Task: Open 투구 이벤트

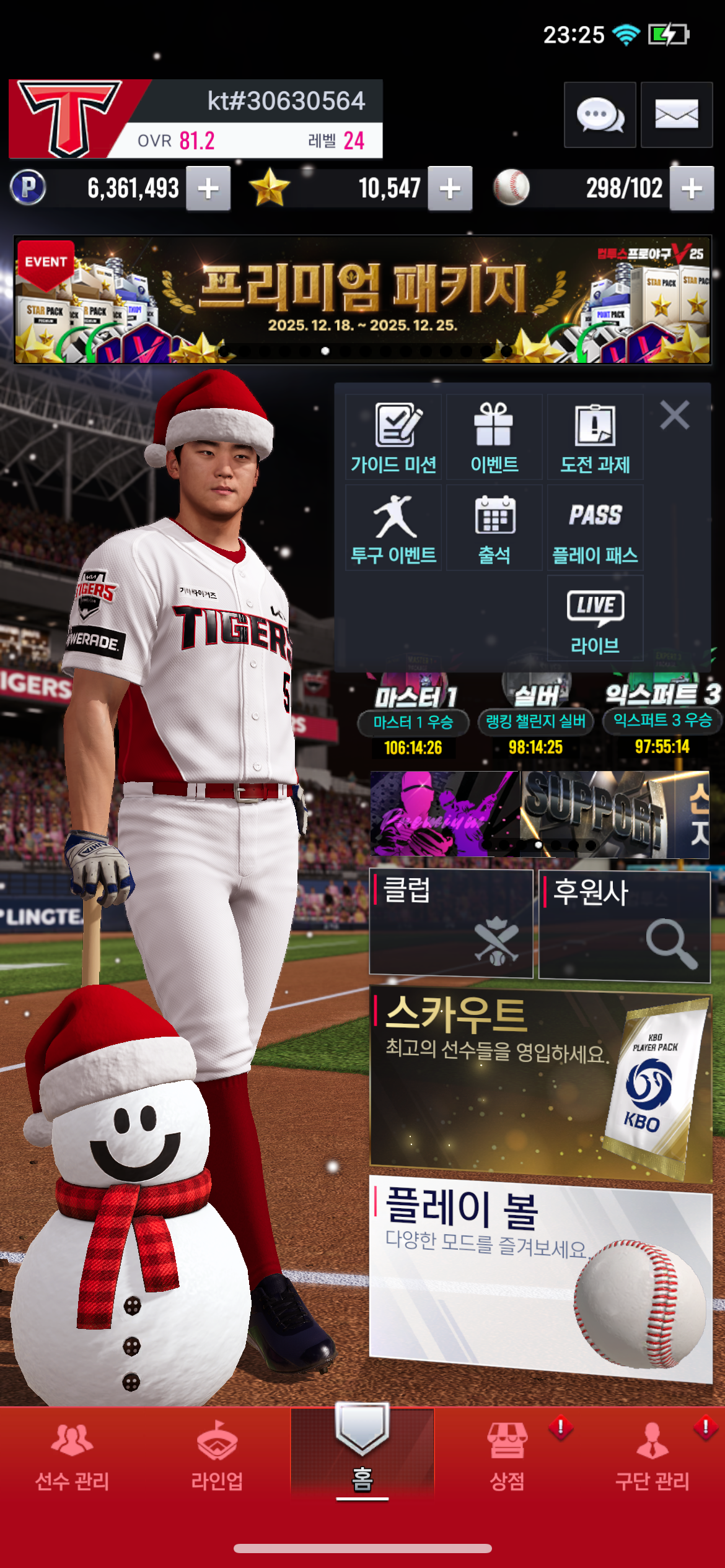Action: [x=393, y=528]
